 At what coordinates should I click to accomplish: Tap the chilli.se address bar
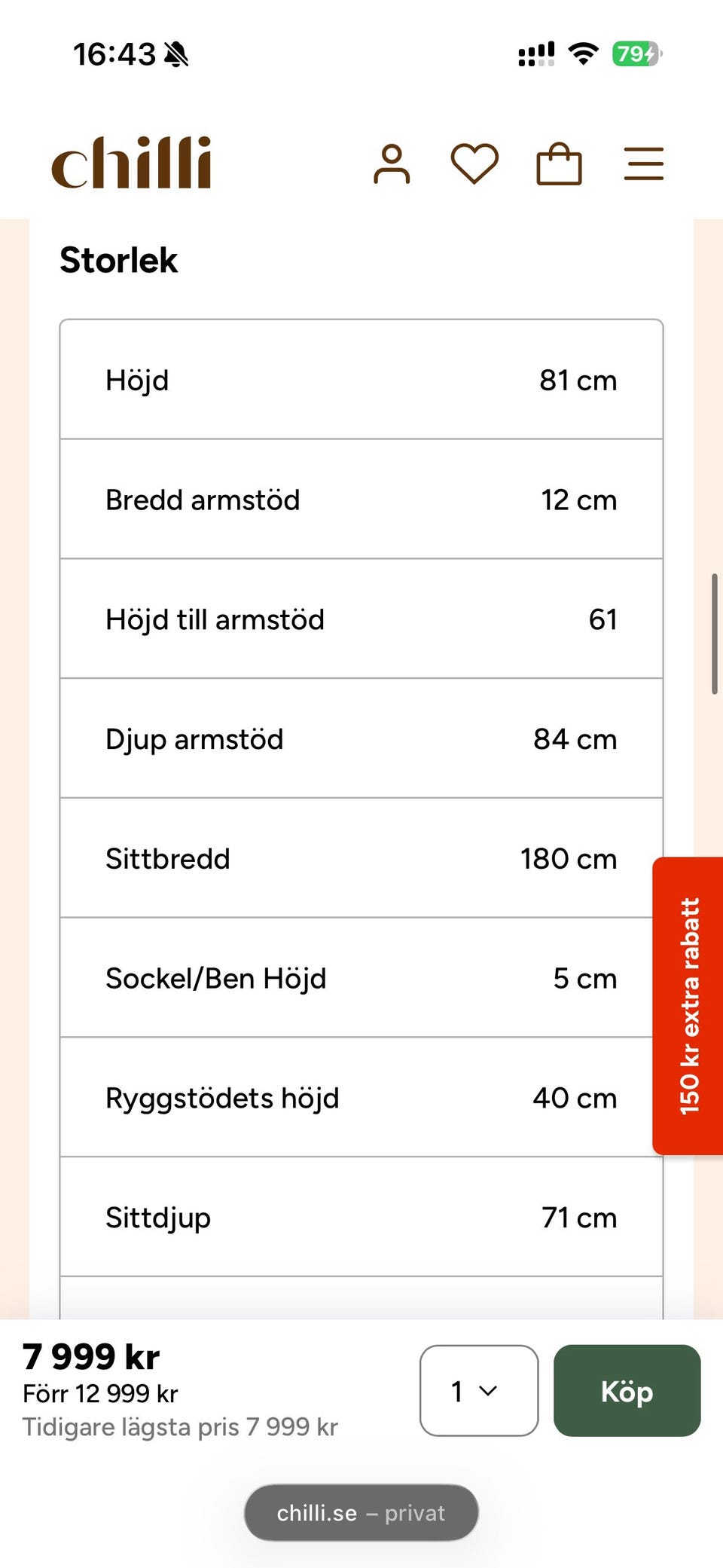pyautogui.click(x=361, y=1512)
